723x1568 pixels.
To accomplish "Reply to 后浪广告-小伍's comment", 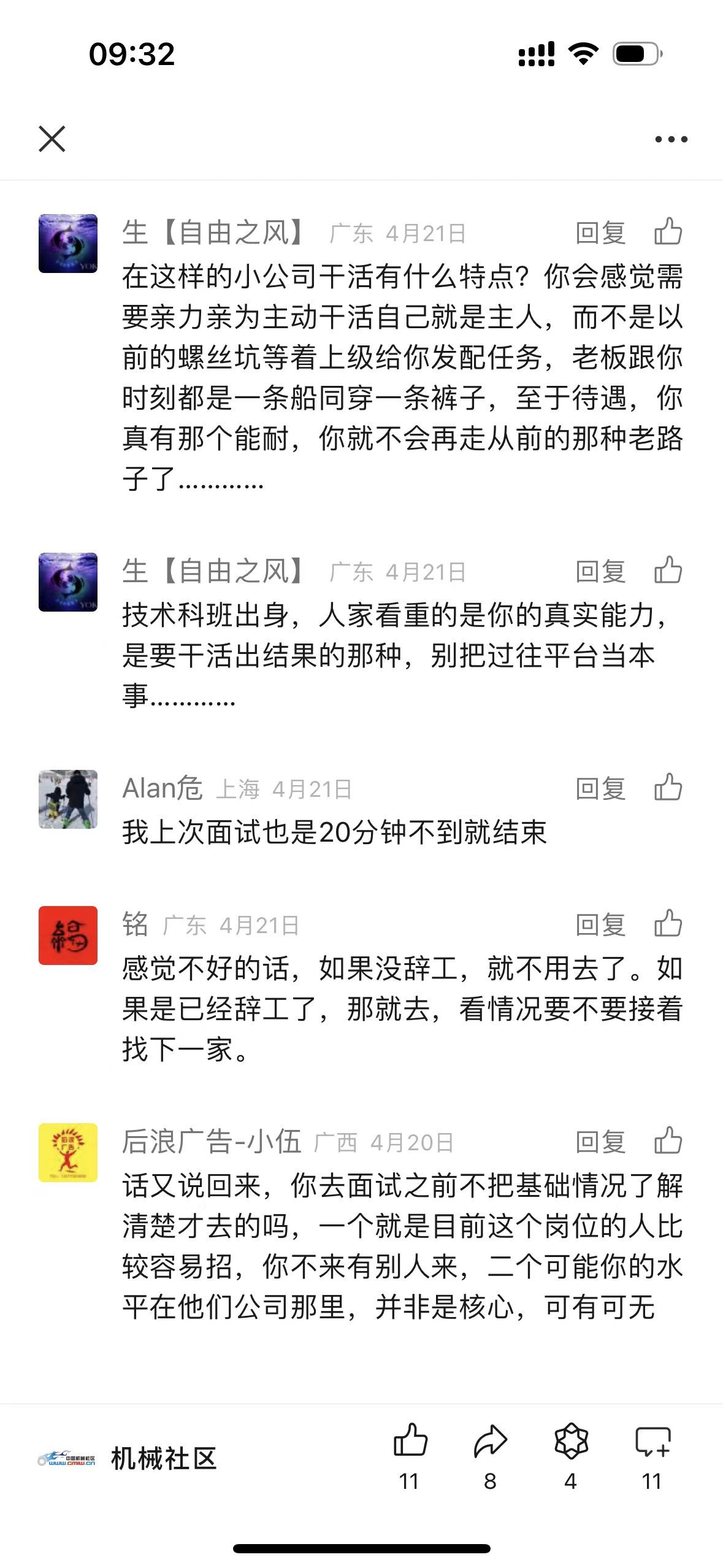I will coord(600,1142).
